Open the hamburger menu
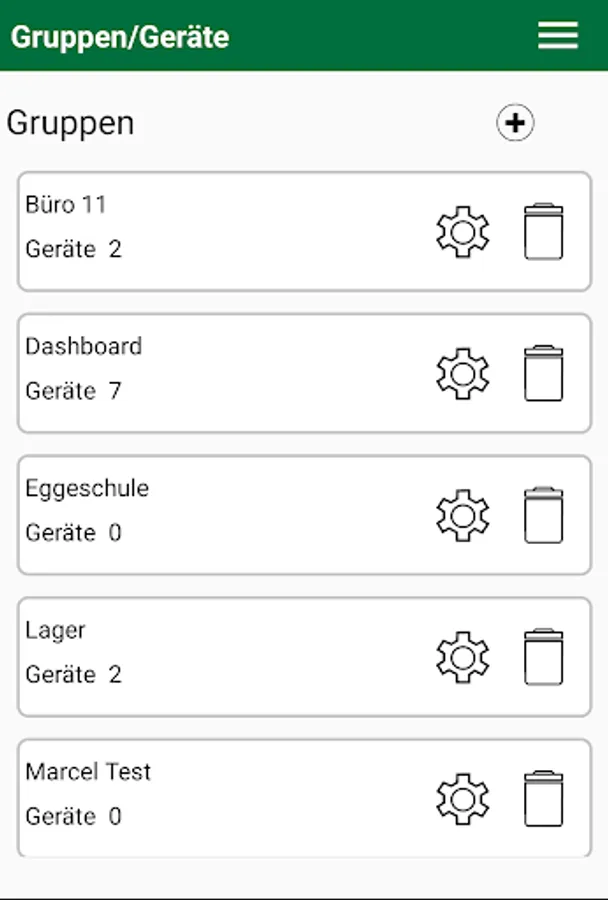 [x=557, y=36]
